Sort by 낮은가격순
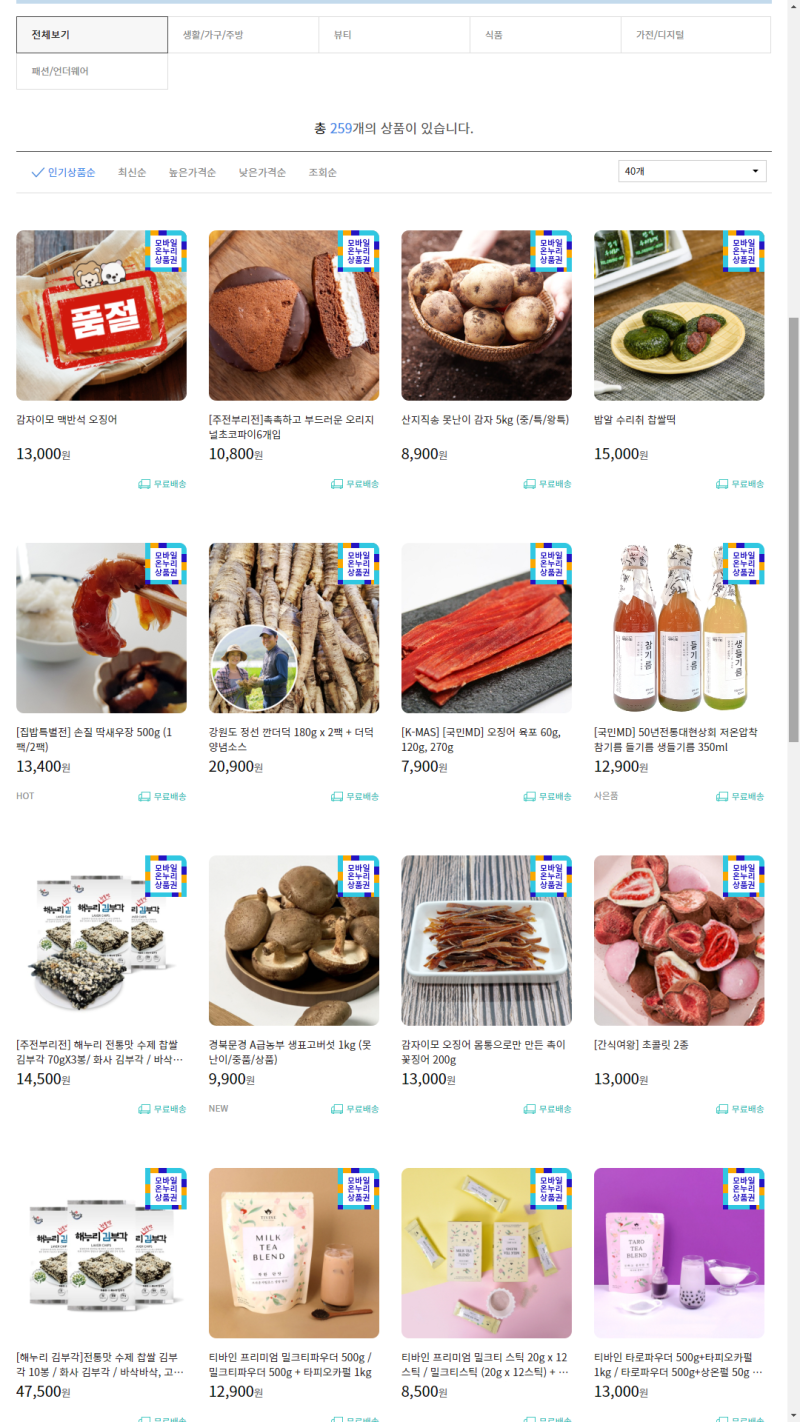The image size is (800, 1422). (x=262, y=173)
